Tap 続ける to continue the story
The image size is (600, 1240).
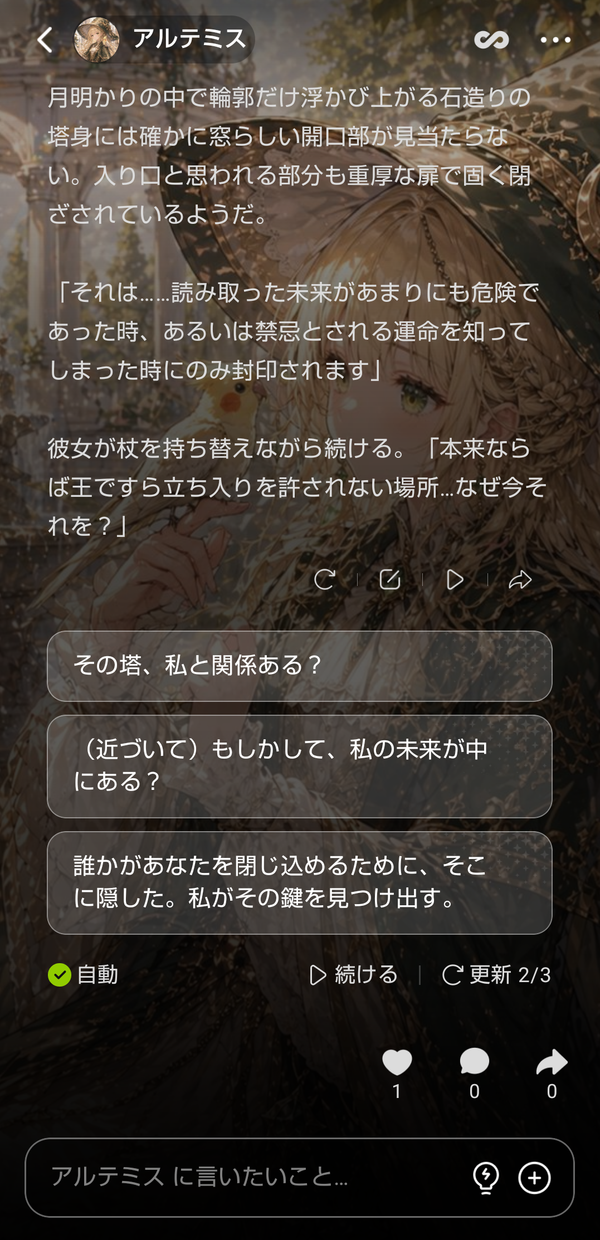tap(353, 974)
